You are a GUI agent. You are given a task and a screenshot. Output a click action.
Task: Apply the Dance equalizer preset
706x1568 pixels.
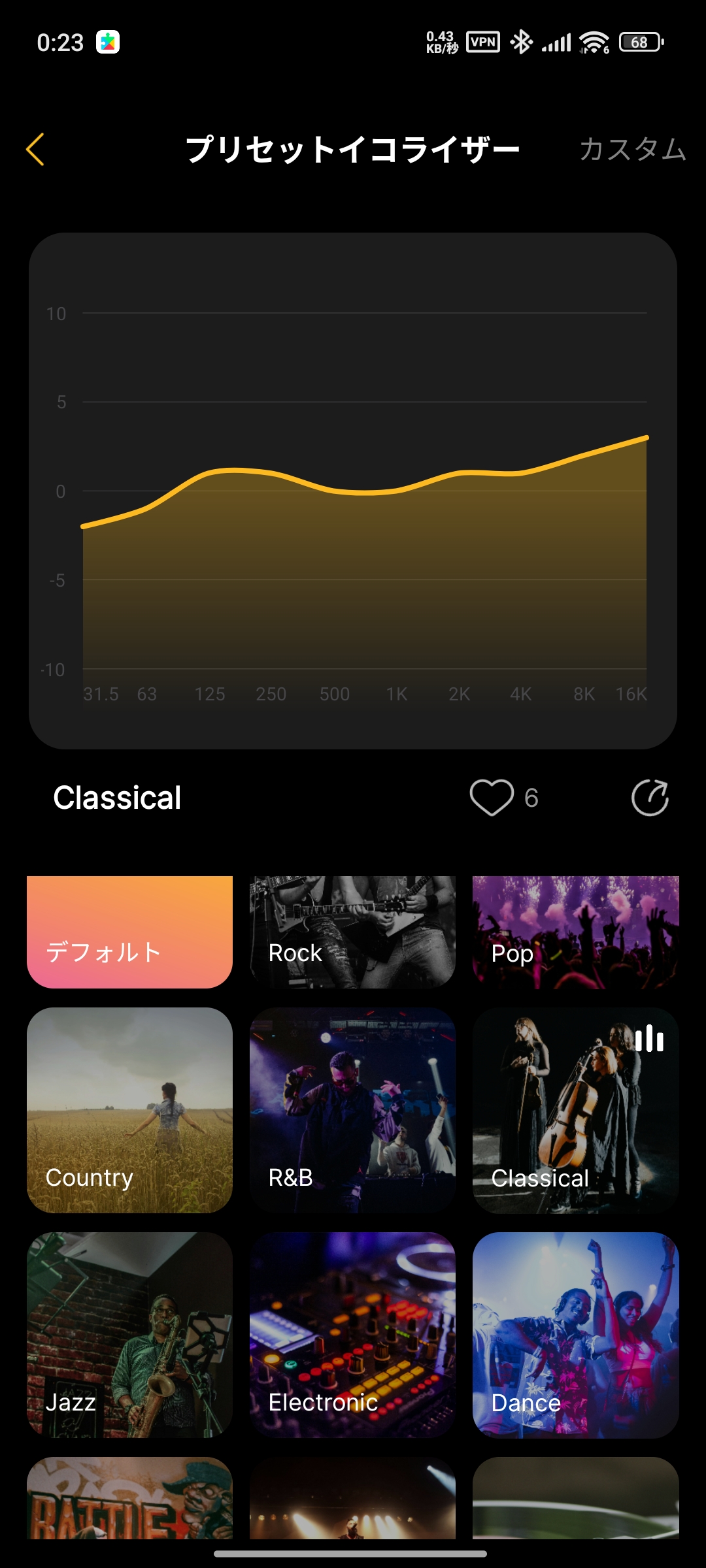point(575,1335)
